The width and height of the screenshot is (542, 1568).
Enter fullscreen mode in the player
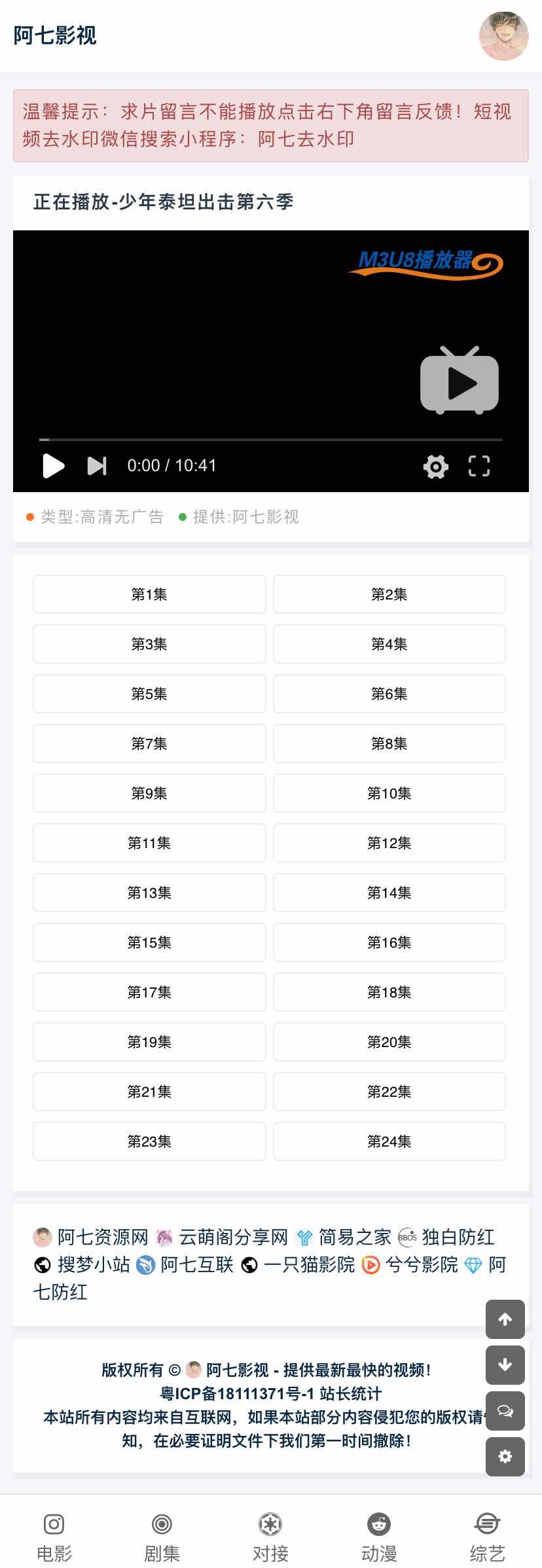pyautogui.click(x=479, y=466)
